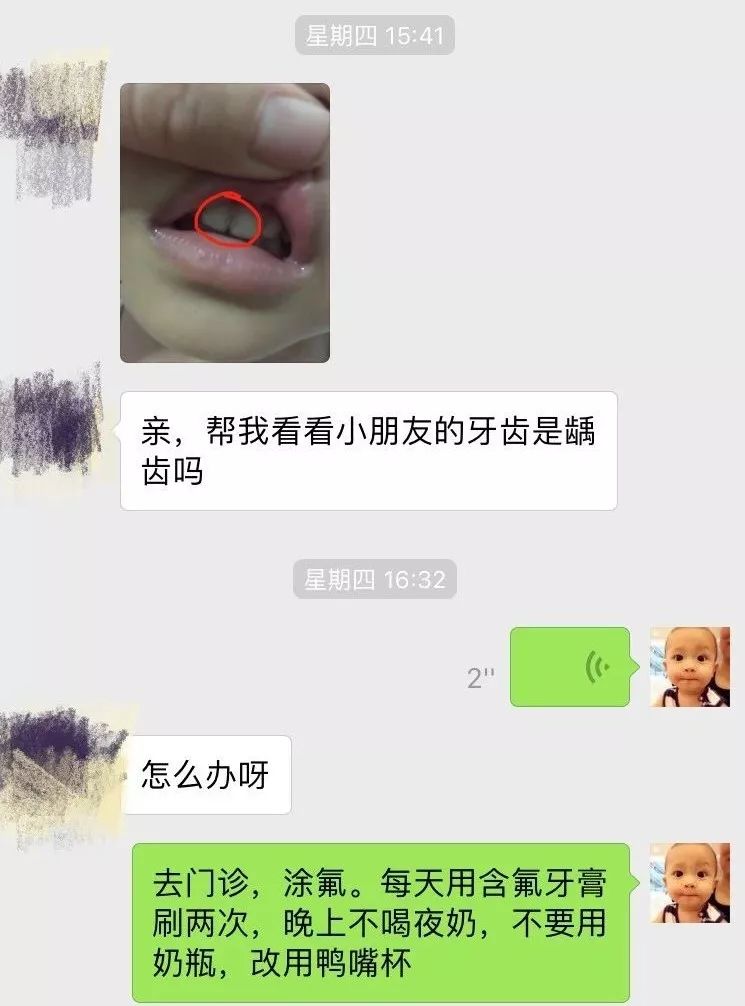Open the tooth photo sent in chat
The image size is (745, 1006).
click(225, 222)
